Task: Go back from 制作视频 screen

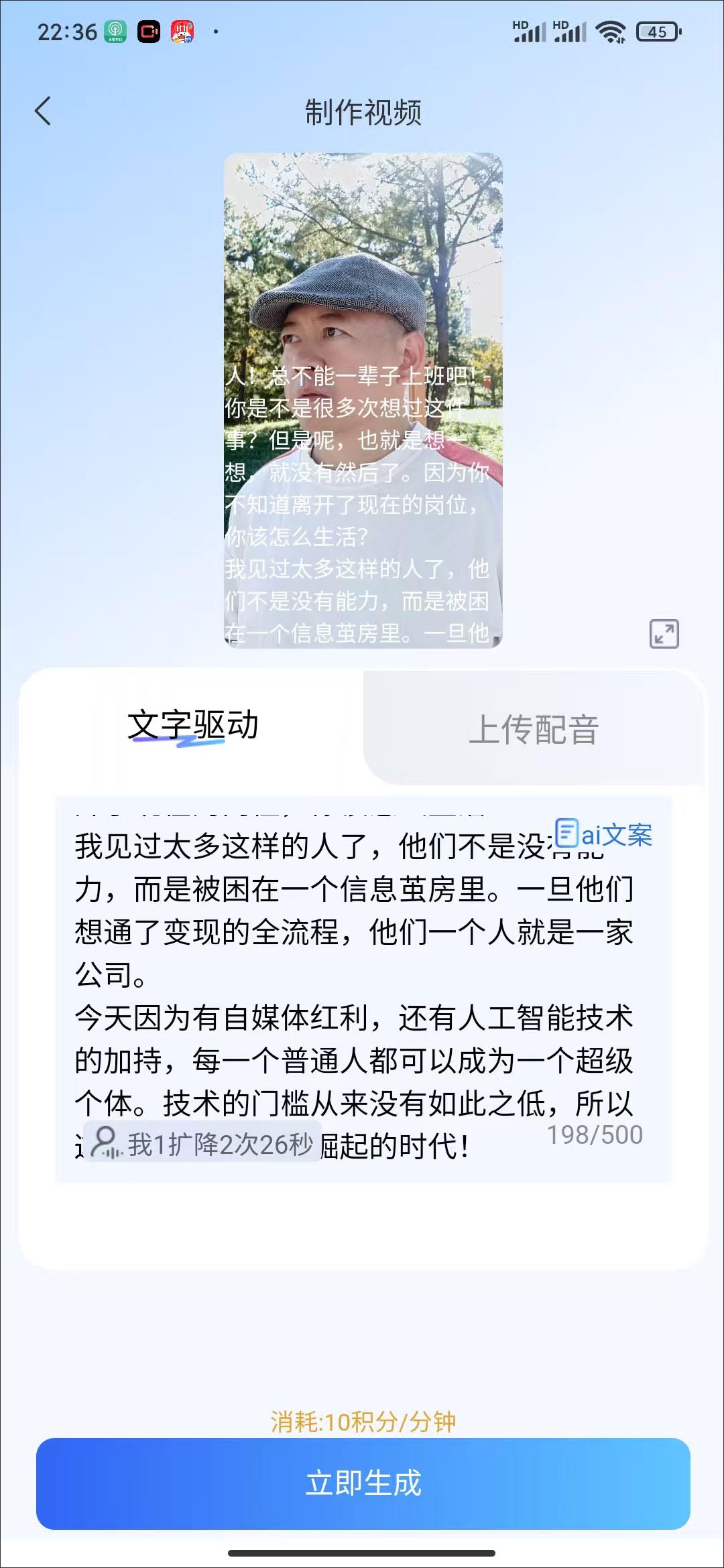Action: [x=43, y=111]
